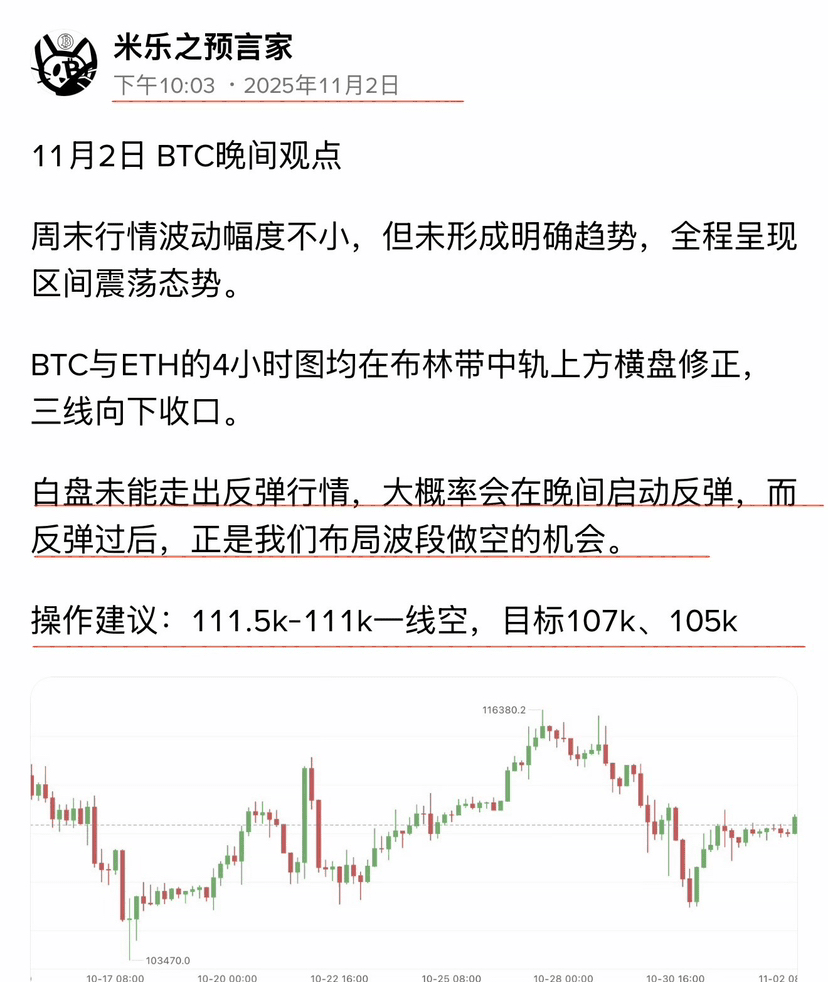Open the profile avatar of 米乐之预言家

coord(65,63)
